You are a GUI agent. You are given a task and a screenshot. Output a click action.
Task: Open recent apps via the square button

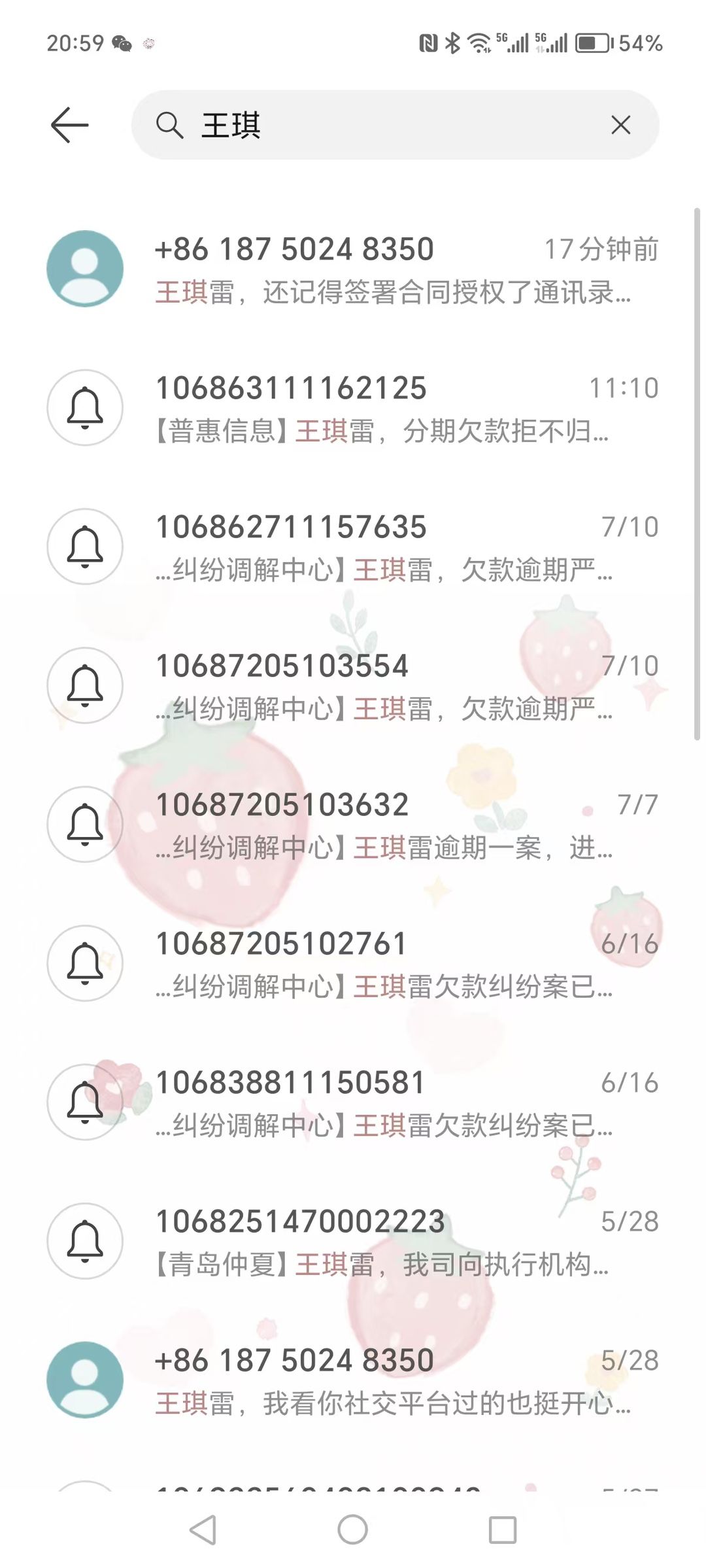click(x=503, y=1530)
